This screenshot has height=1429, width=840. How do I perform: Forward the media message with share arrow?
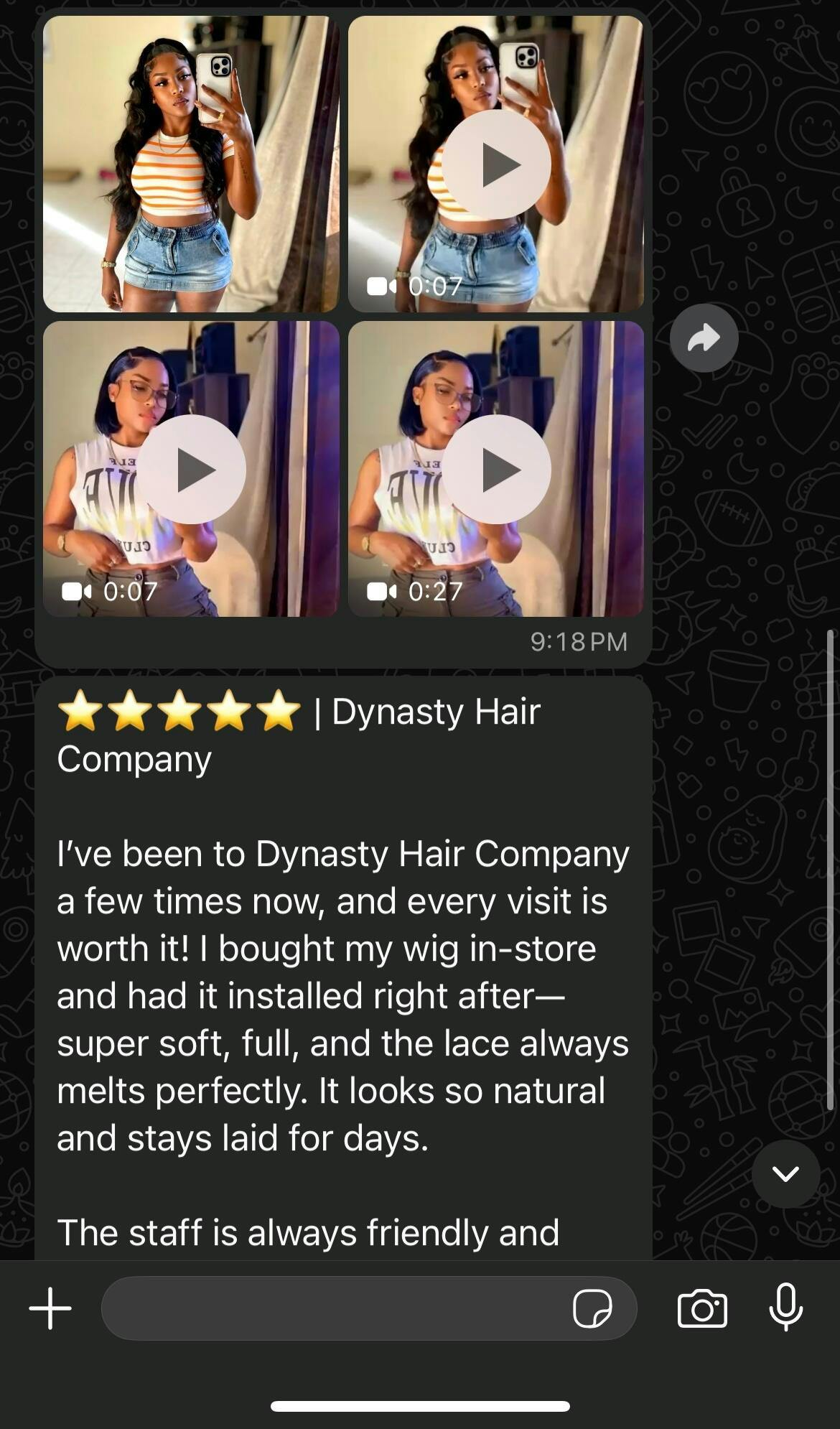704,338
